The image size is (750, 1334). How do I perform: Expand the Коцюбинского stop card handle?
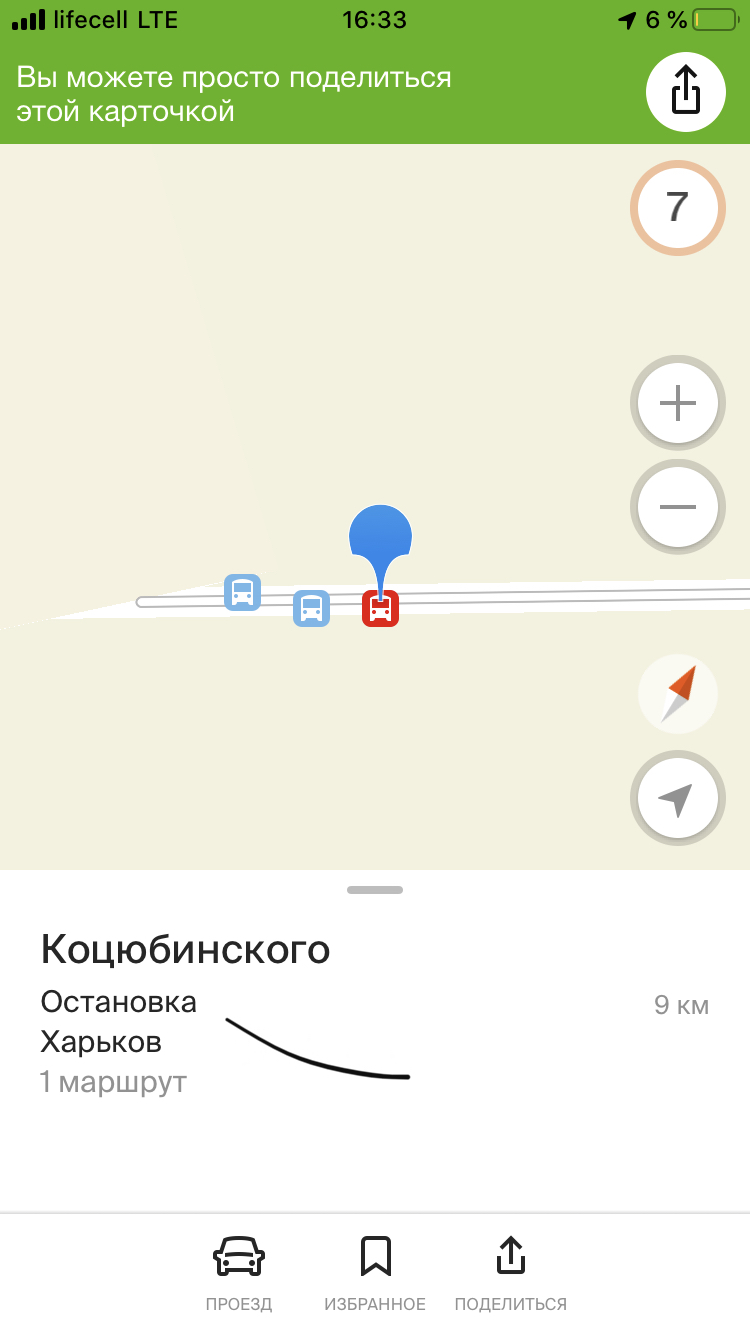point(375,889)
